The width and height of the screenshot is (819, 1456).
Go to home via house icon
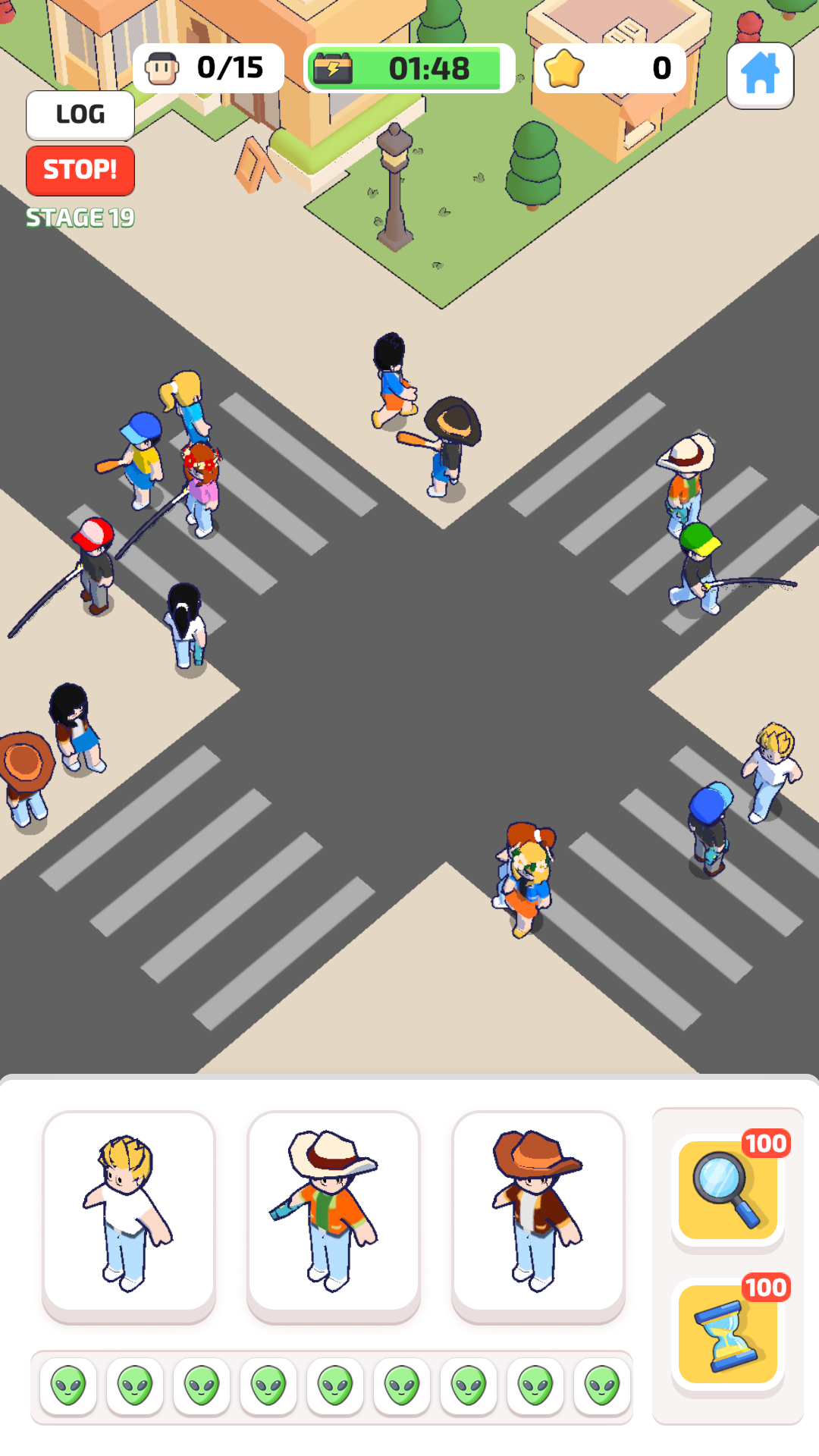pyautogui.click(x=760, y=74)
